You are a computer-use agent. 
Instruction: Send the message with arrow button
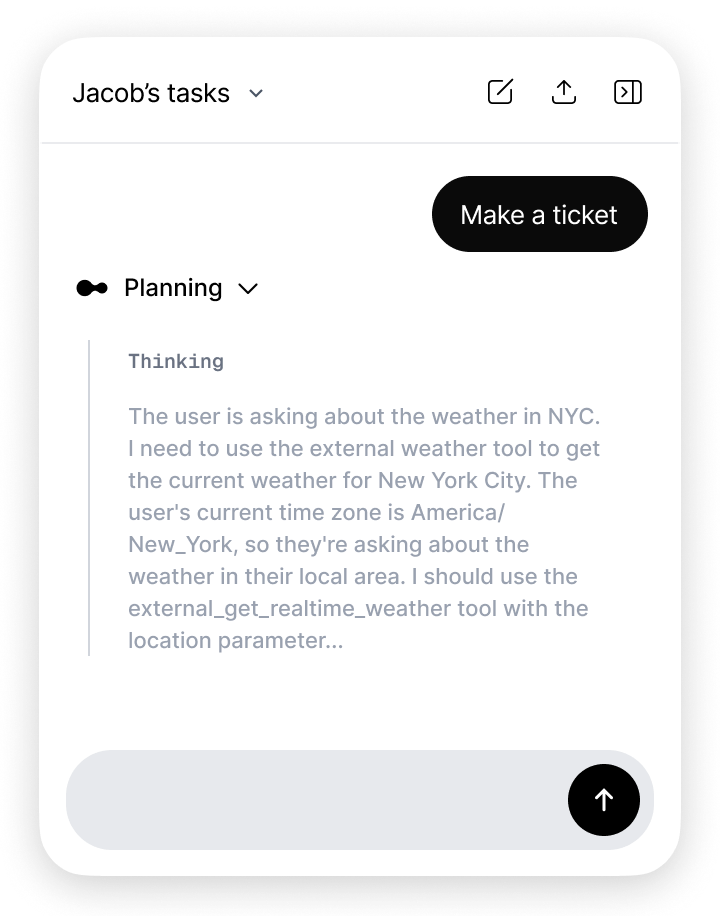(603, 800)
